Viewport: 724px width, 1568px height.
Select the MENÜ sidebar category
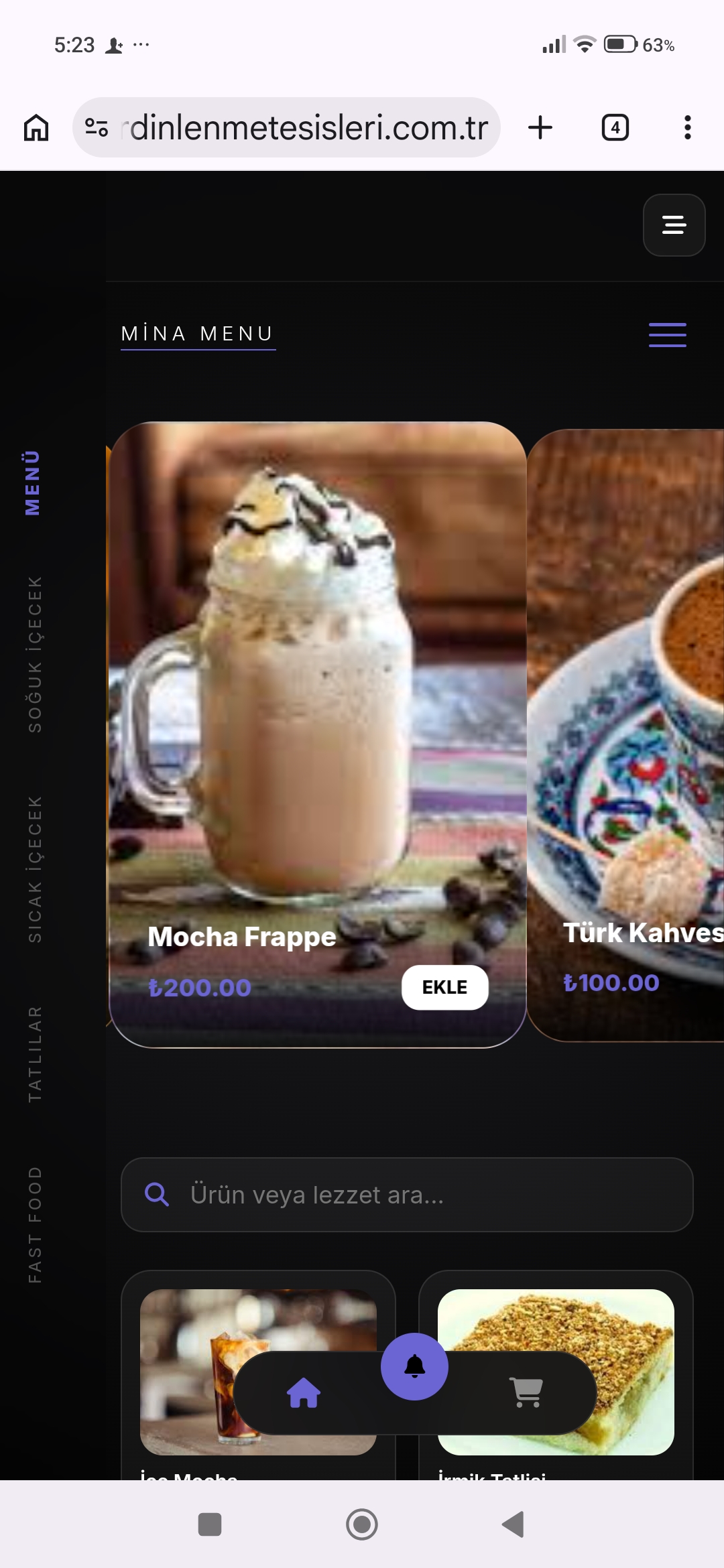click(x=32, y=482)
